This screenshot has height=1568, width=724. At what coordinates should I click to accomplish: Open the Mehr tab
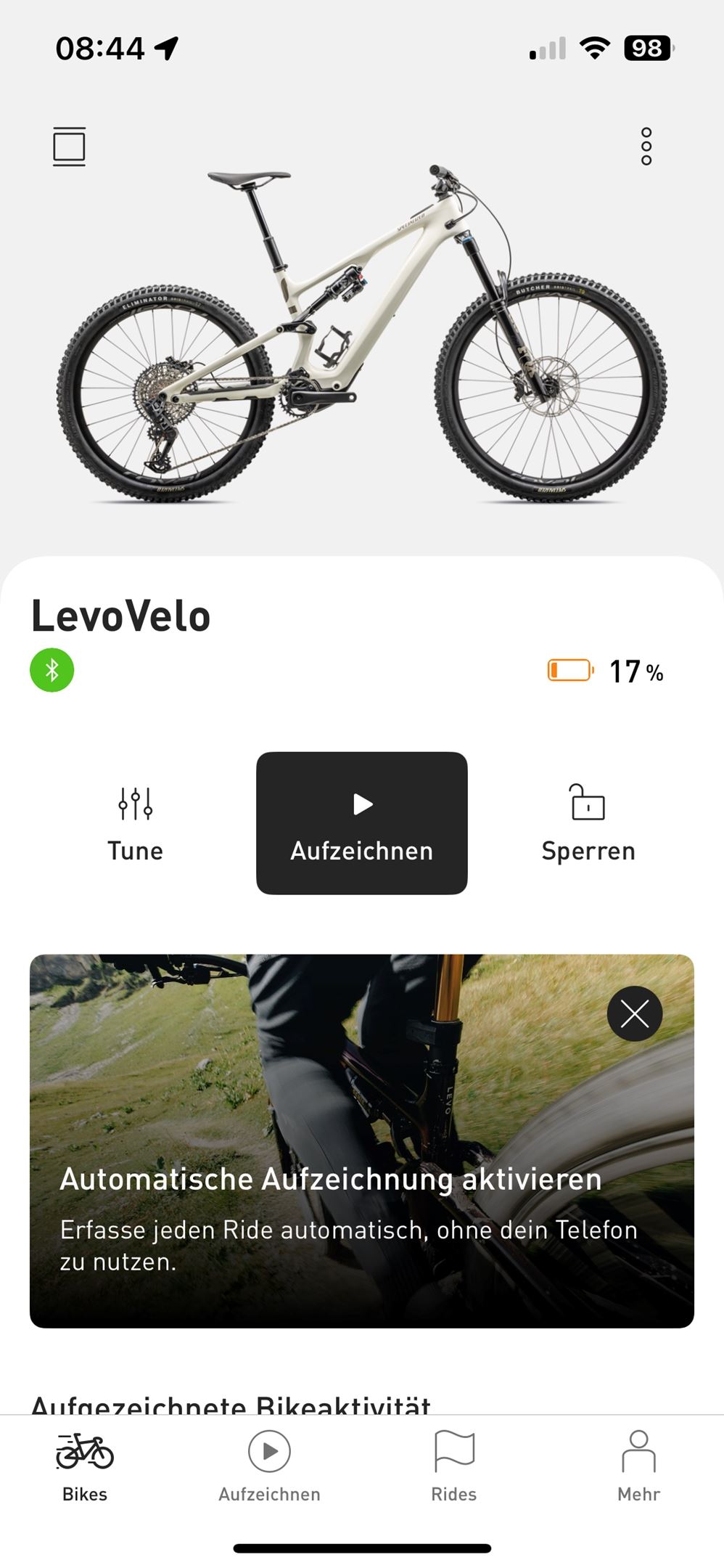(638, 1465)
